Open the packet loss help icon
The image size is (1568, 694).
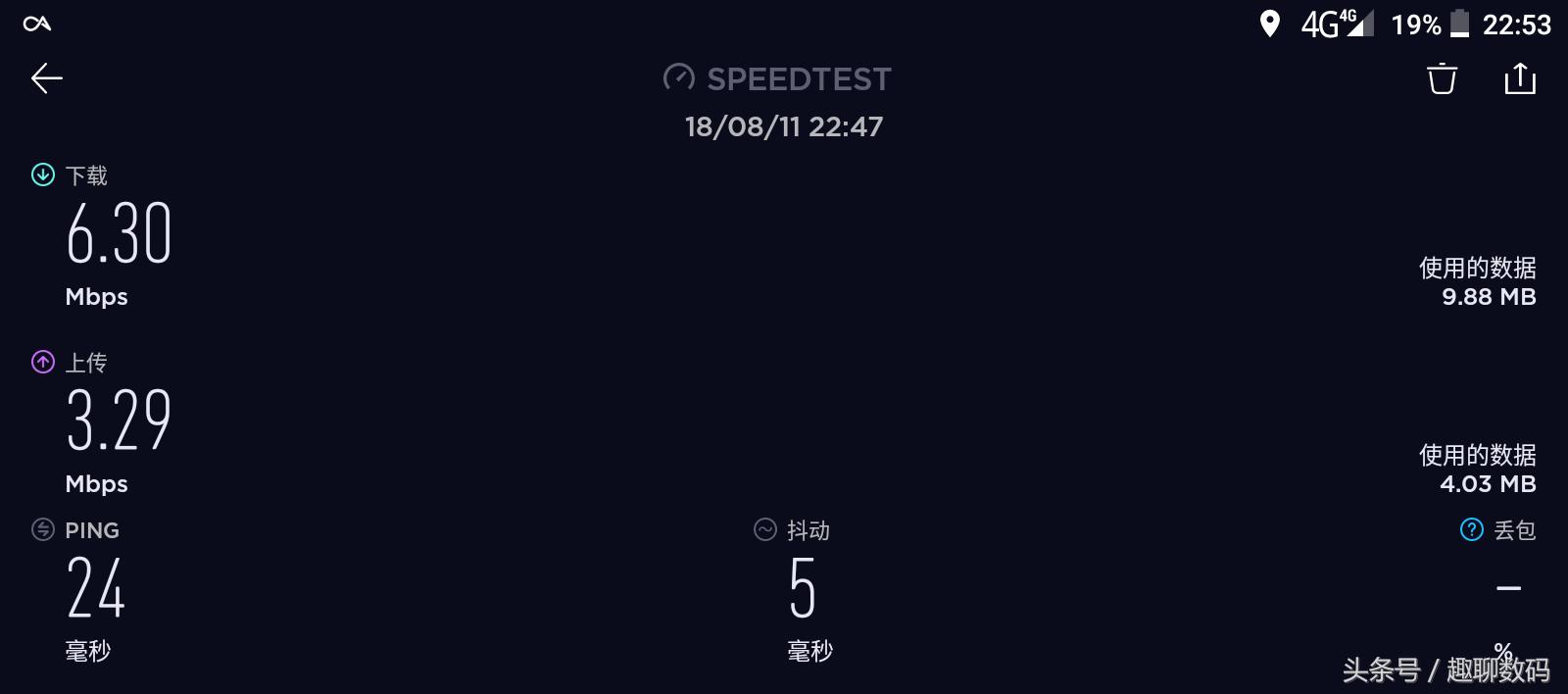(1471, 530)
